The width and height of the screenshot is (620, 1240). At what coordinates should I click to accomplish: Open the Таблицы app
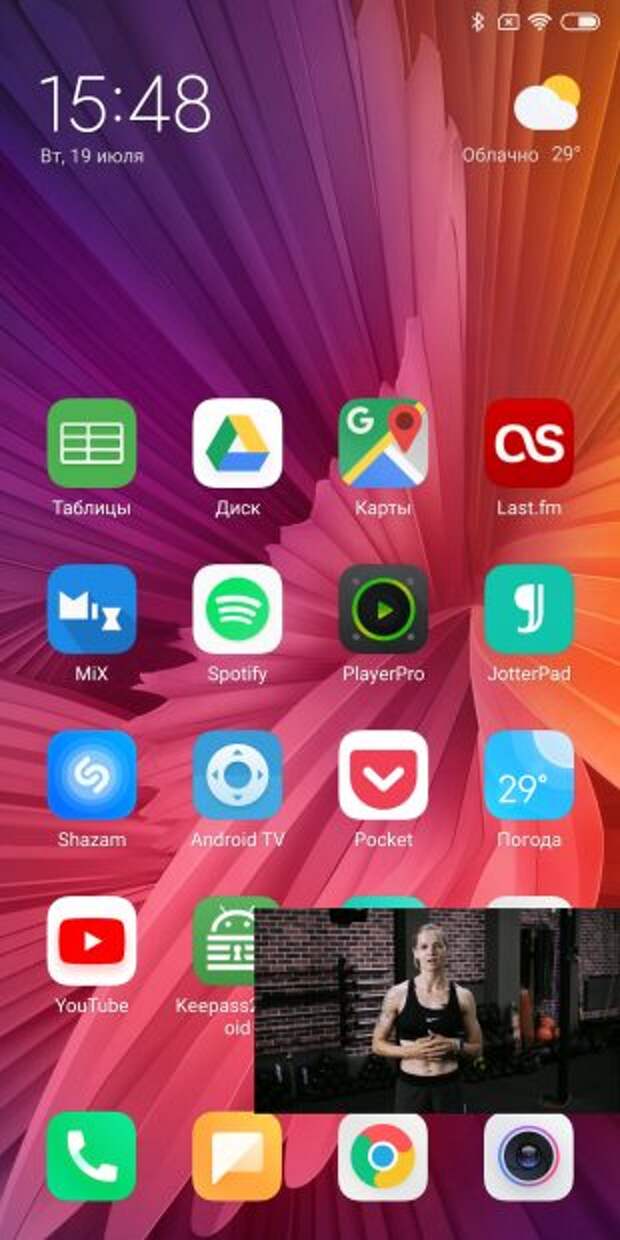pos(92,443)
